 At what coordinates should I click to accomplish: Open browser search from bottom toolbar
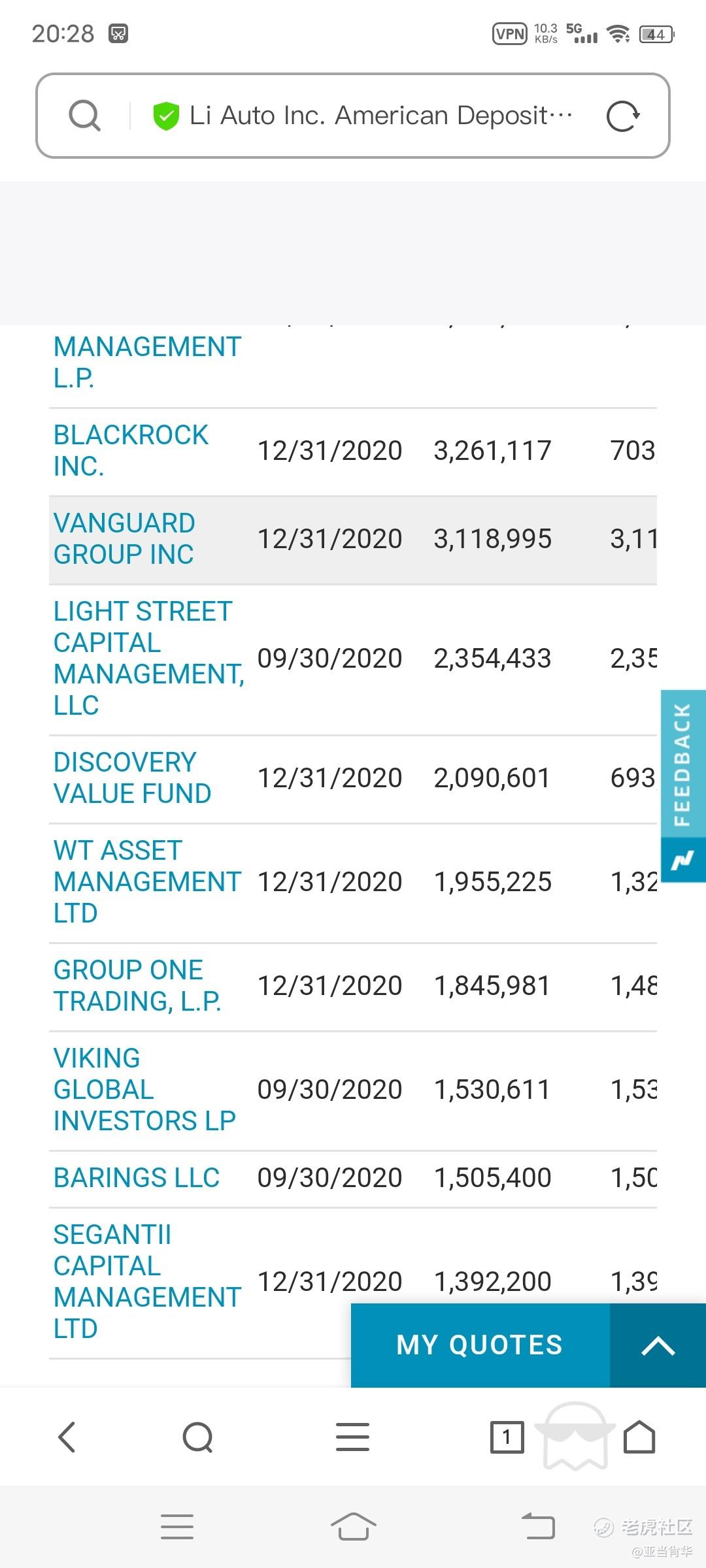tap(197, 1437)
